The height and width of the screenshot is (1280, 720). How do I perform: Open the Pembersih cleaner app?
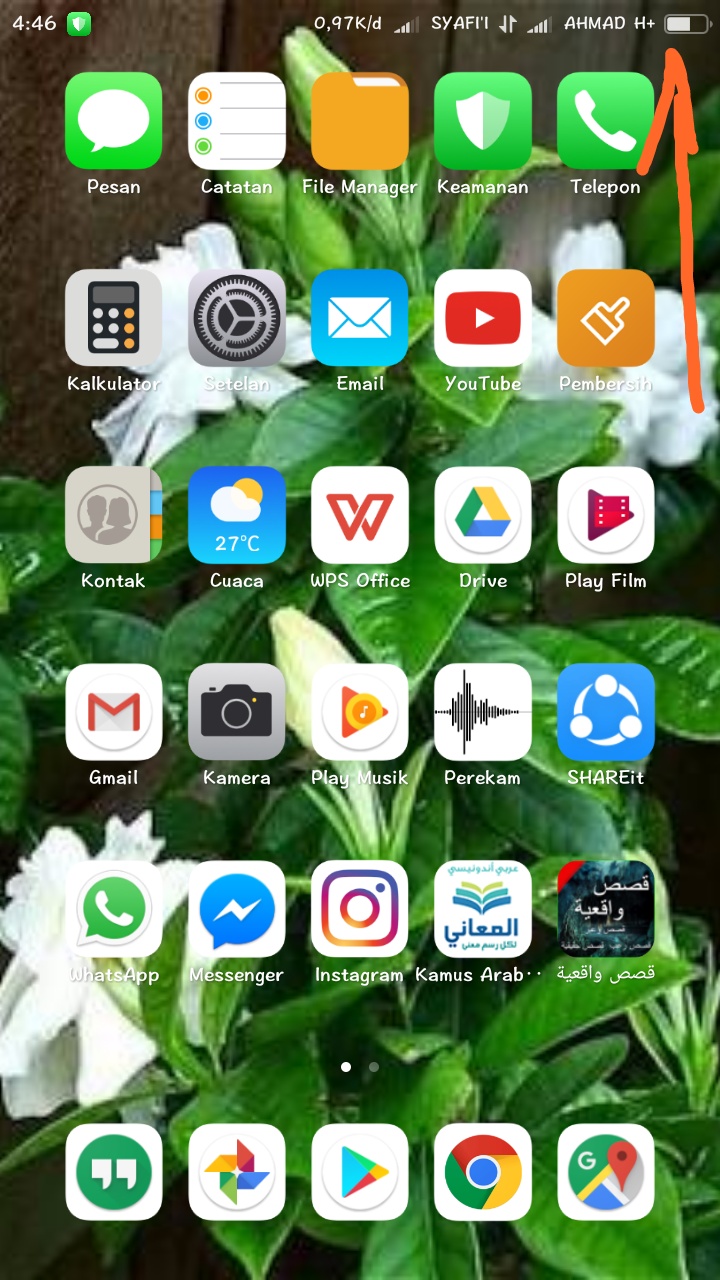[x=605, y=318]
